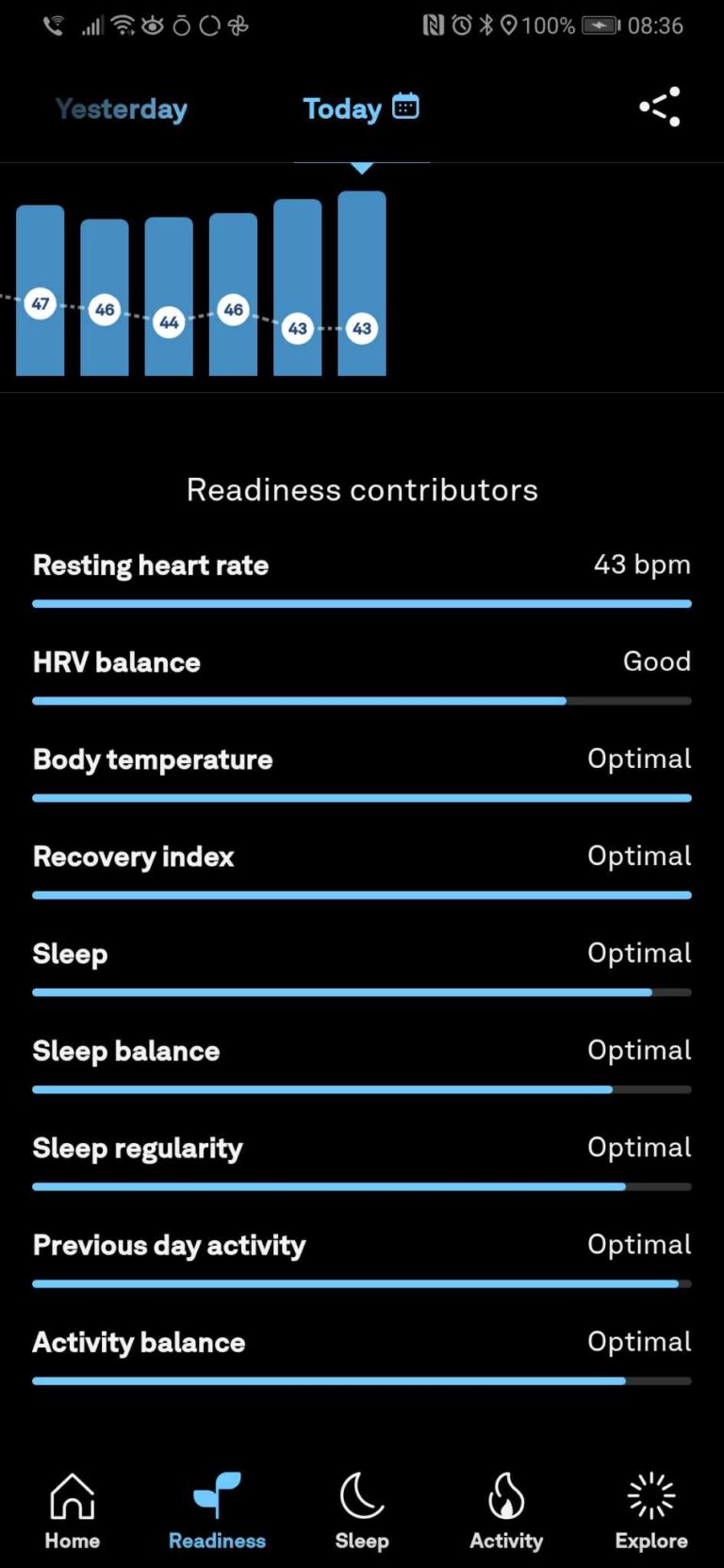Switch to the Activity tab

point(506,1512)
